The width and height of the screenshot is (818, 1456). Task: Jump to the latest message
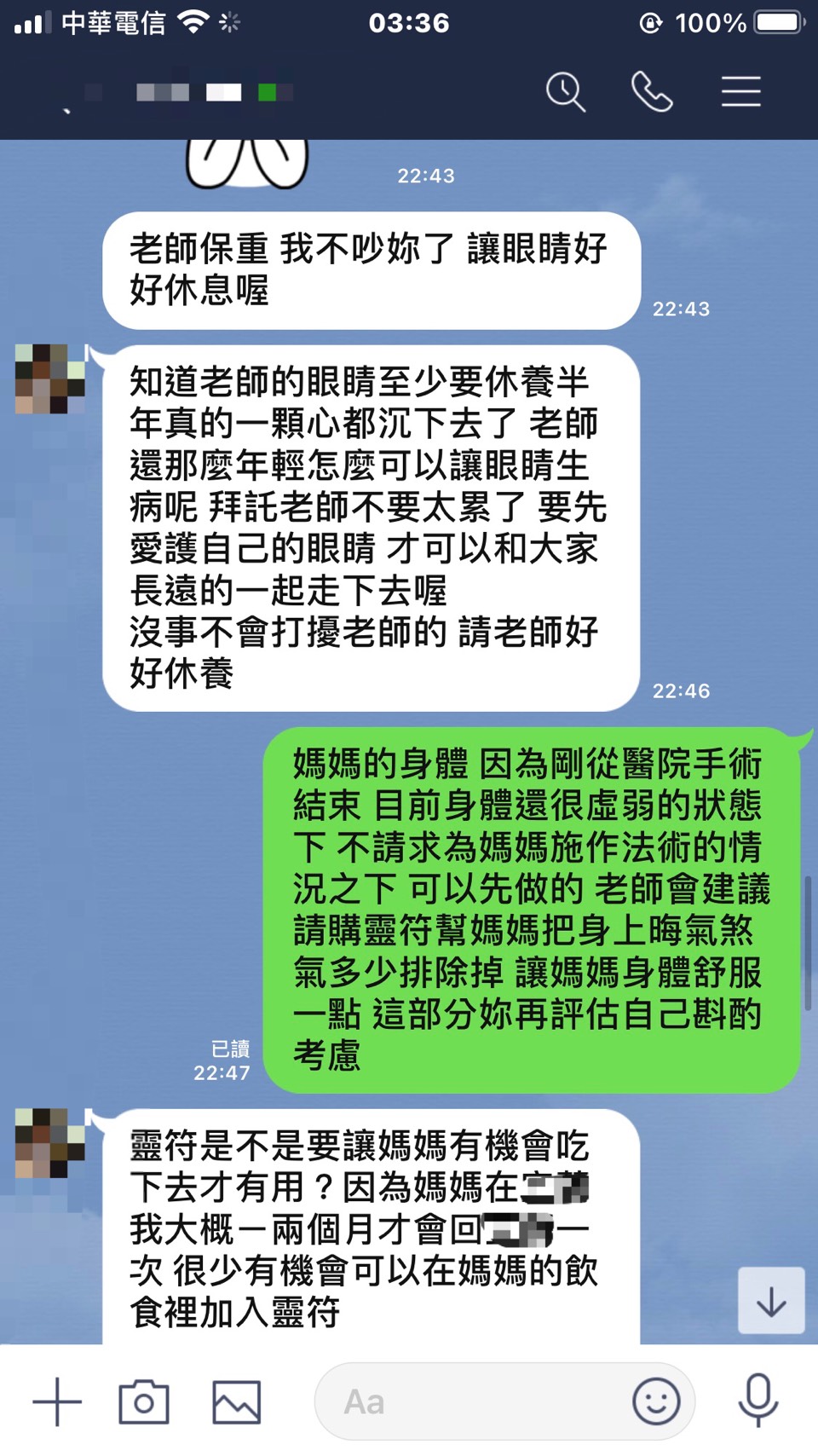[771, 1301]
